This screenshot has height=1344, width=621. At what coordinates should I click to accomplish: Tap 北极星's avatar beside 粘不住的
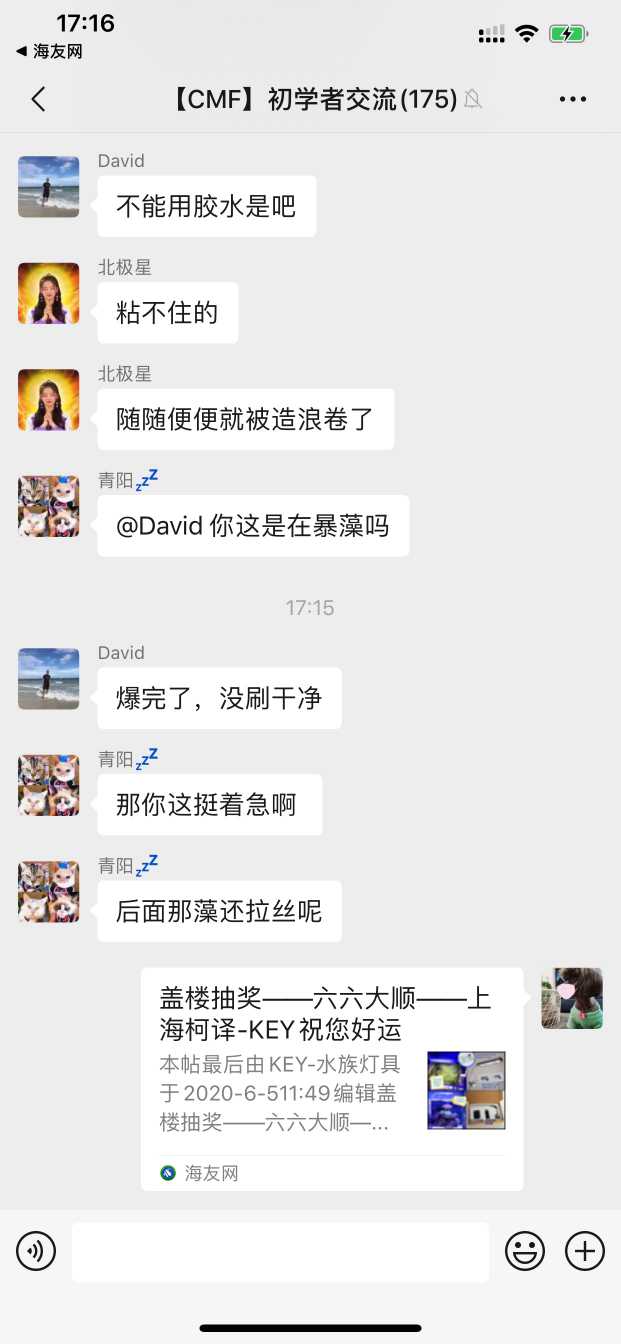[48, 293]
